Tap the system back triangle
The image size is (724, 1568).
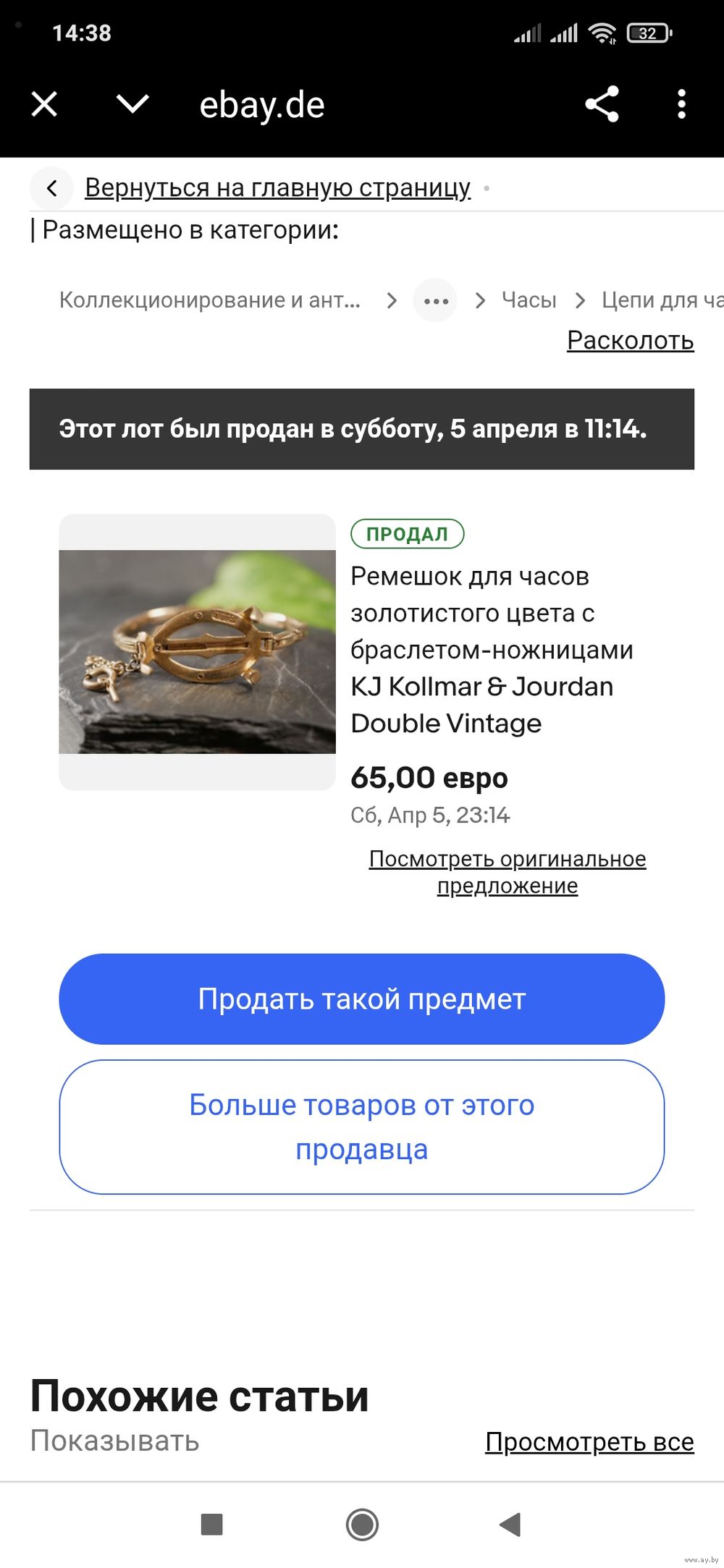click(x=510, y=1525)
